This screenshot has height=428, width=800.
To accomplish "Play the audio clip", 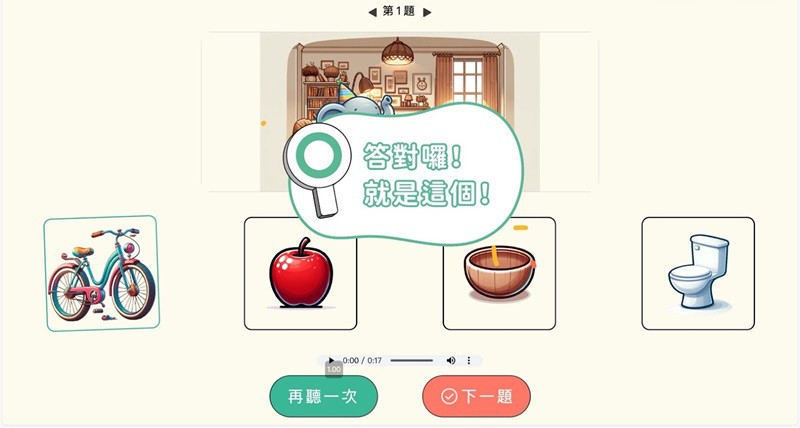I will tap(332, 360).
